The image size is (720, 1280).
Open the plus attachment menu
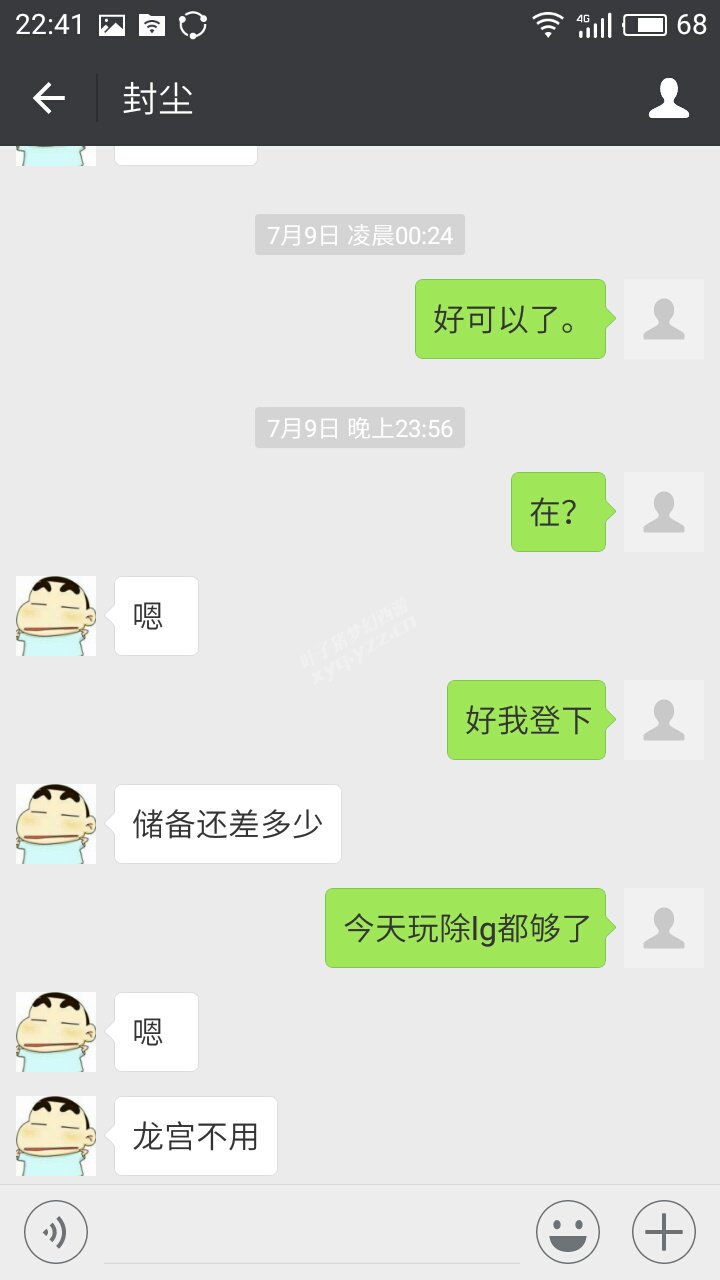[664, 1232]
